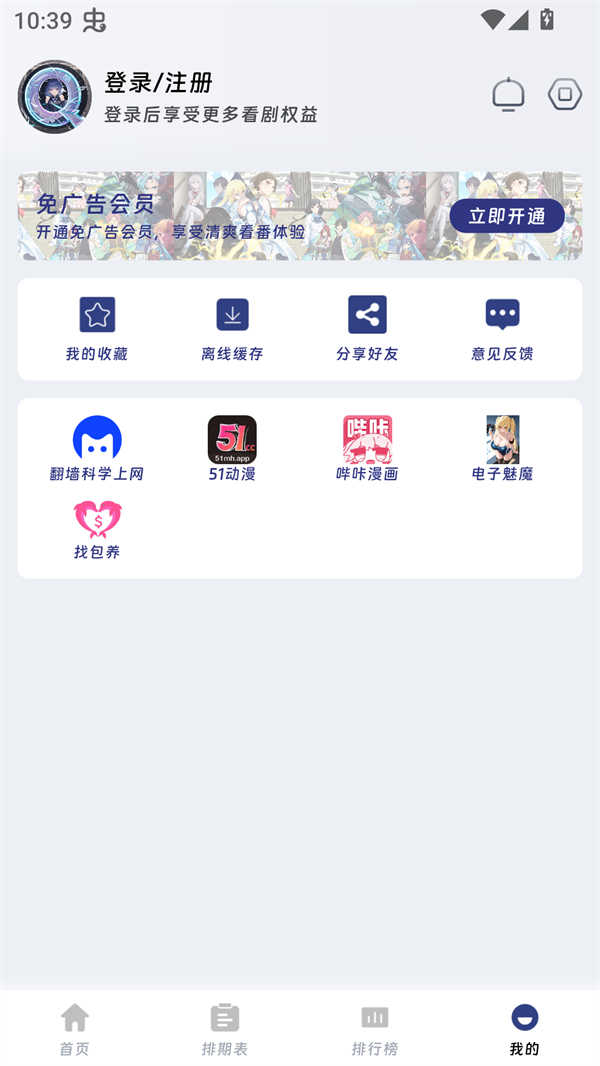Switch to the 首页 tab
This screenshot has width=600, height=1066.
[75, 1028]
